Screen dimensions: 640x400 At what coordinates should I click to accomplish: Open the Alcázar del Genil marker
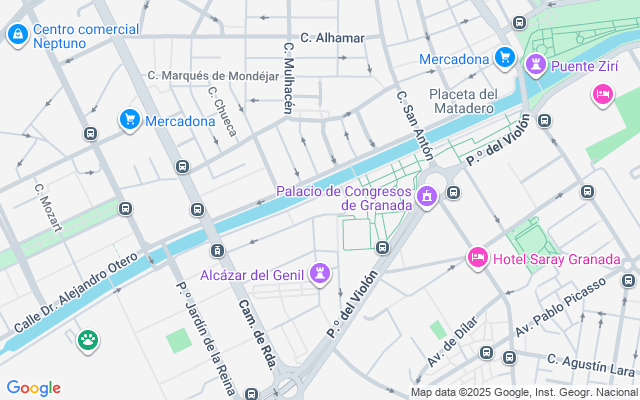coord(320,275)
